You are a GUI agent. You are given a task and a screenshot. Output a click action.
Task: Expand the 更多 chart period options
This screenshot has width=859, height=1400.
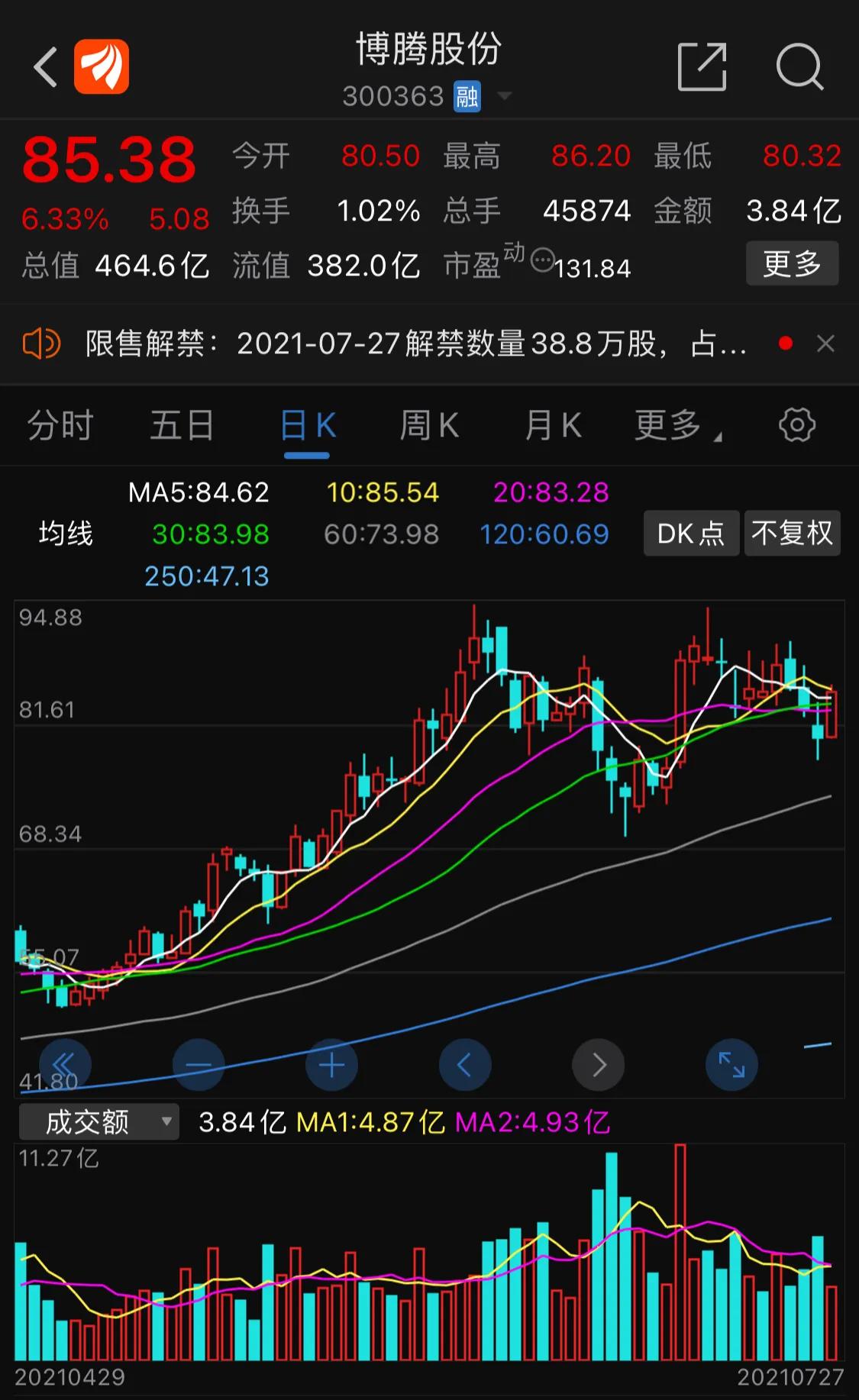click(x=674, y=426)
